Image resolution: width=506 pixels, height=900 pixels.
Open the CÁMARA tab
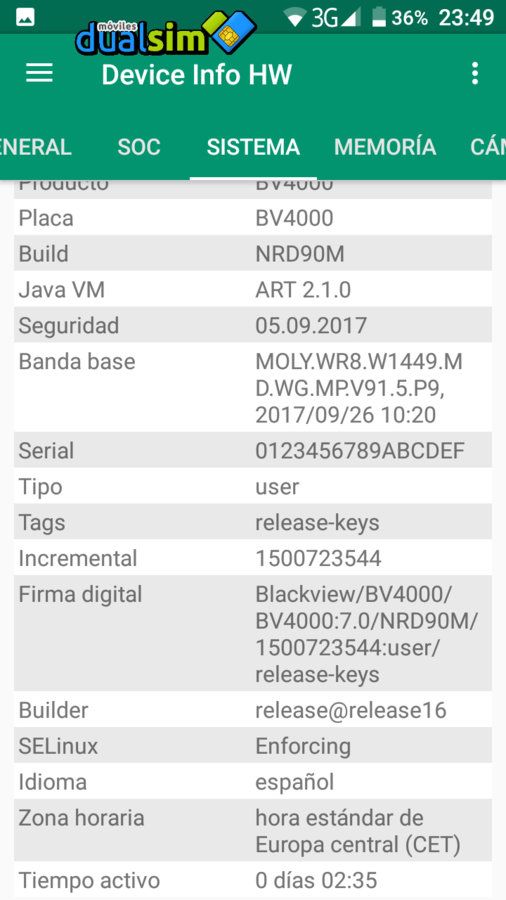click(x=488, y=147)
